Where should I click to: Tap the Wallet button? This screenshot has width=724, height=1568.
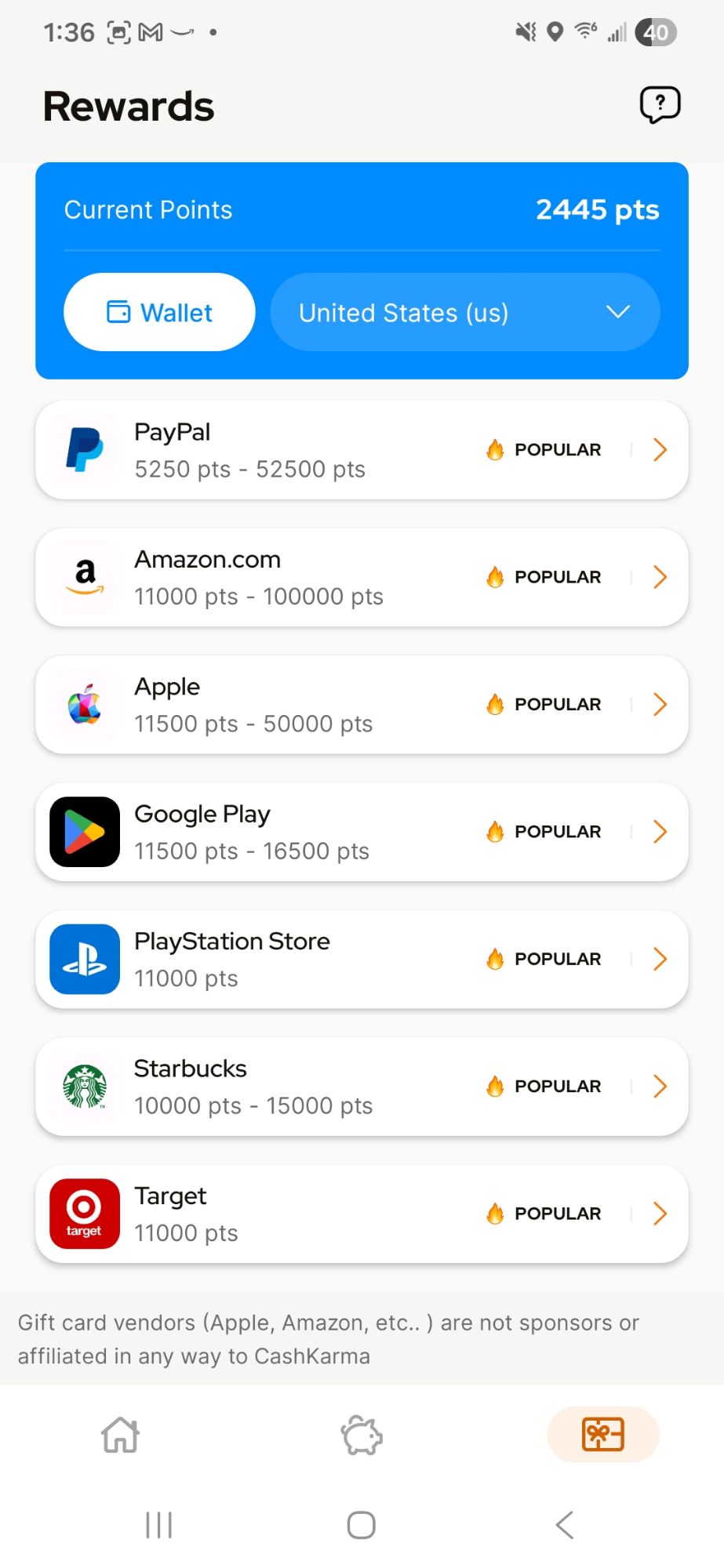pyautogui.click(x=158, y=312)
